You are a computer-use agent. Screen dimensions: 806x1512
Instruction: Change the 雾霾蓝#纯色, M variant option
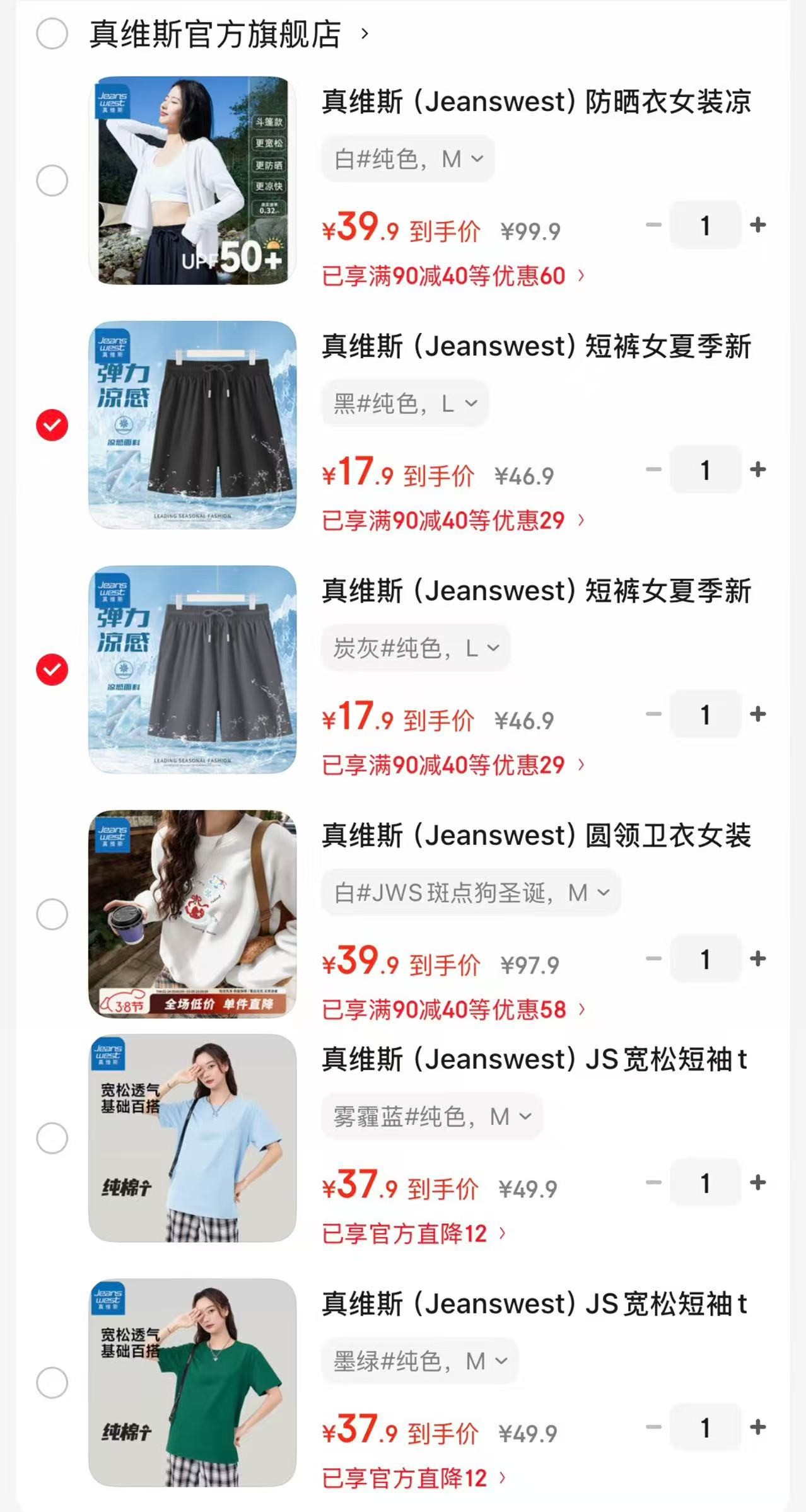[x=432, y=1117]
